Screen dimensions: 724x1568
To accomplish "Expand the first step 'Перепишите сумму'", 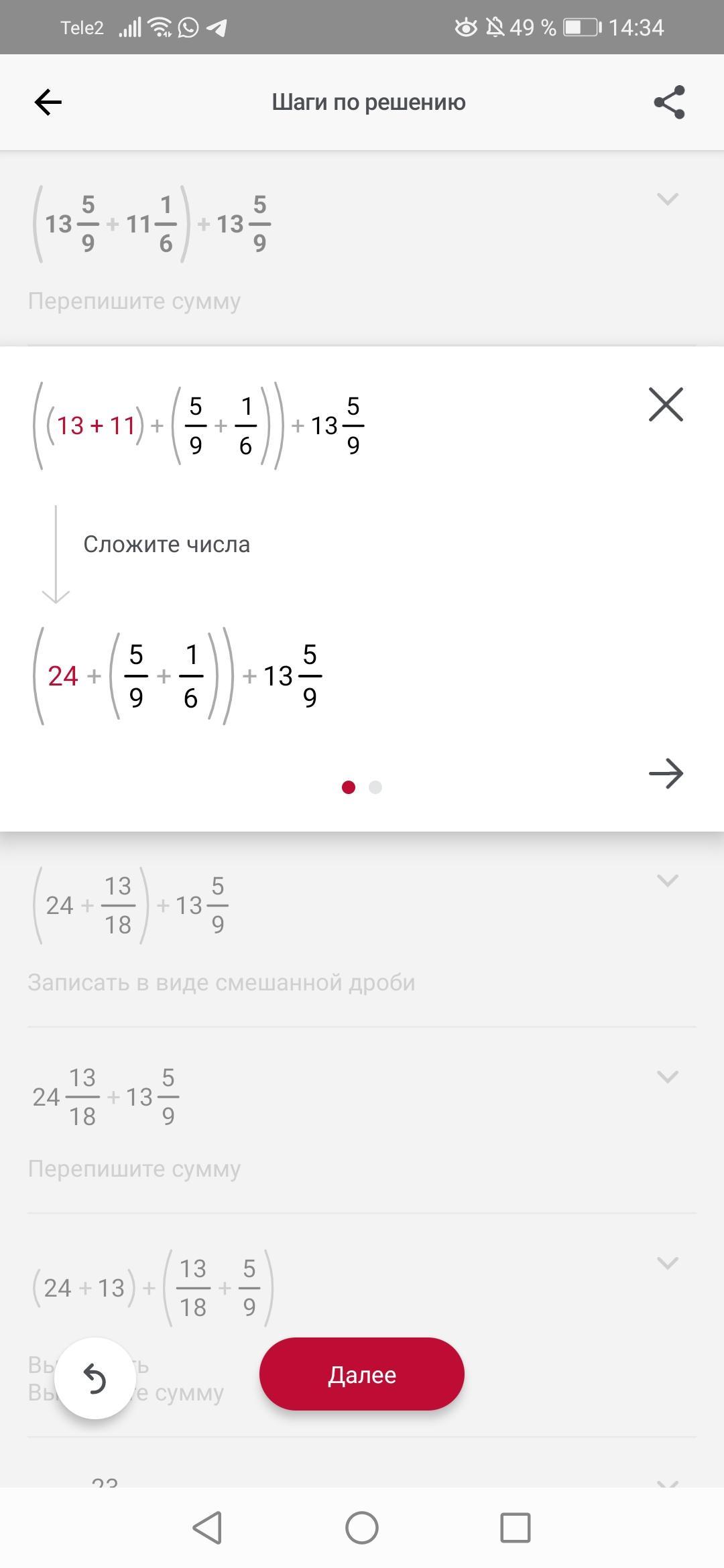I will coord(667,199).
